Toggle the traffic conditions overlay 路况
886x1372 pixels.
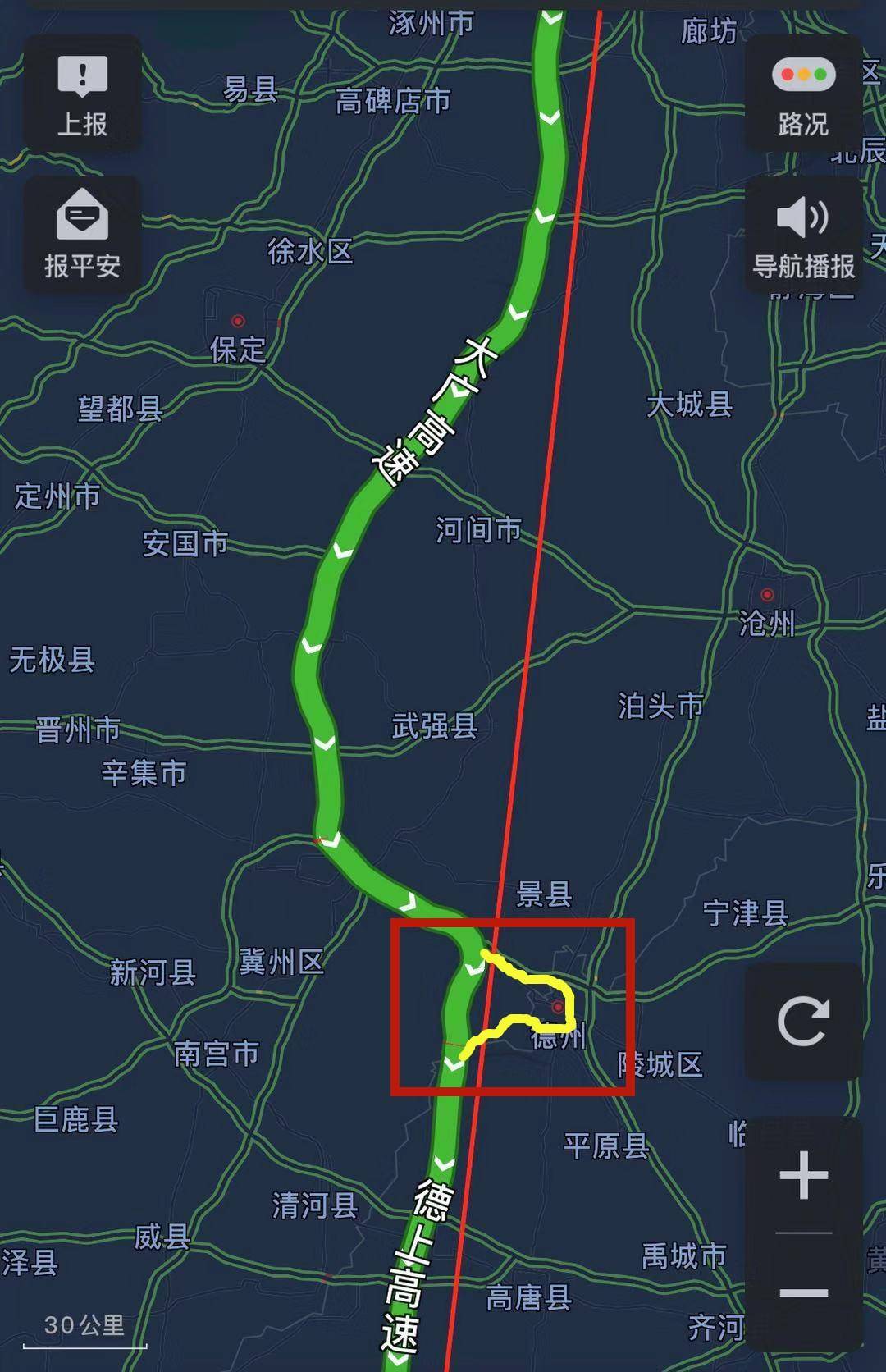click(x=802, y=94)
